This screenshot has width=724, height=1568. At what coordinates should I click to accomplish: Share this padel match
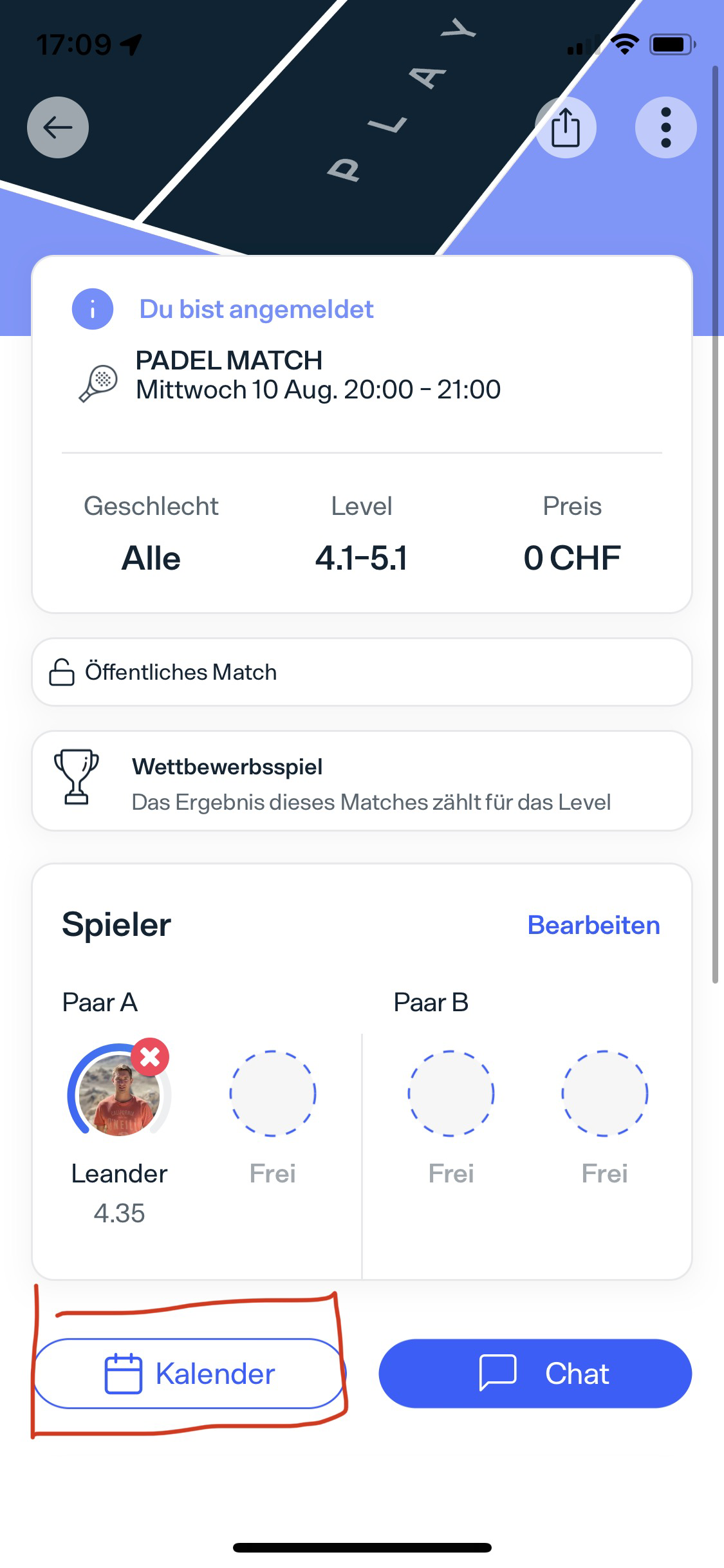[566, 127]
